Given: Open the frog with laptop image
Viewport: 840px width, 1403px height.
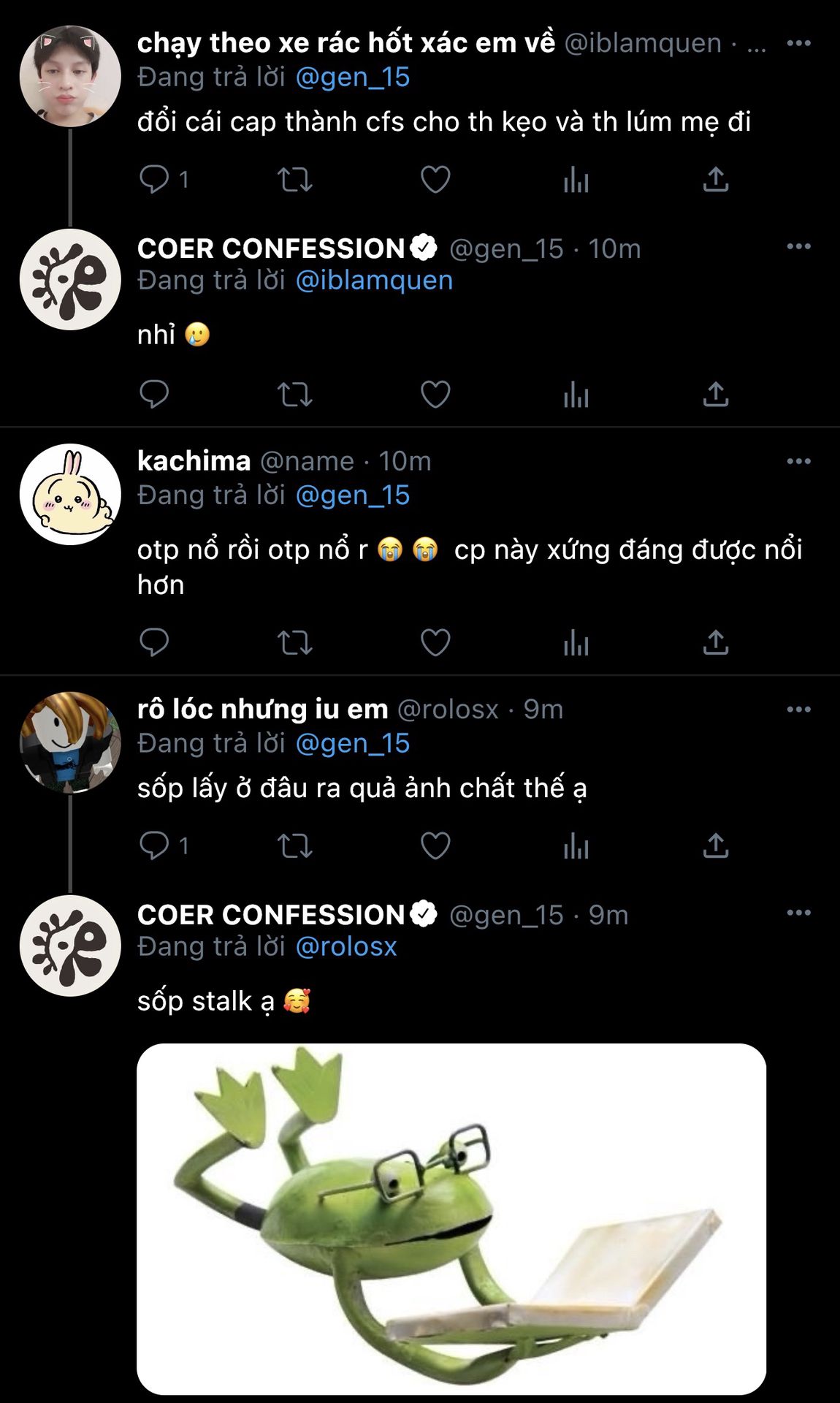Looking at the screenshot, I should 451,1219.
